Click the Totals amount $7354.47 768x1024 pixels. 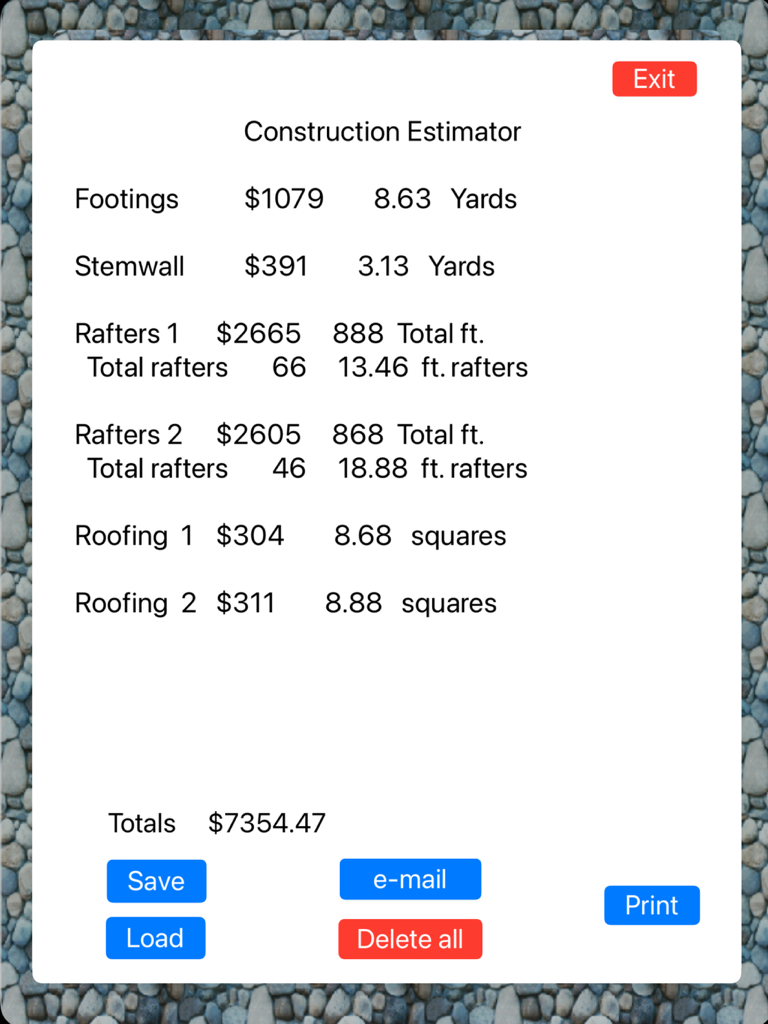click(266, 823)
